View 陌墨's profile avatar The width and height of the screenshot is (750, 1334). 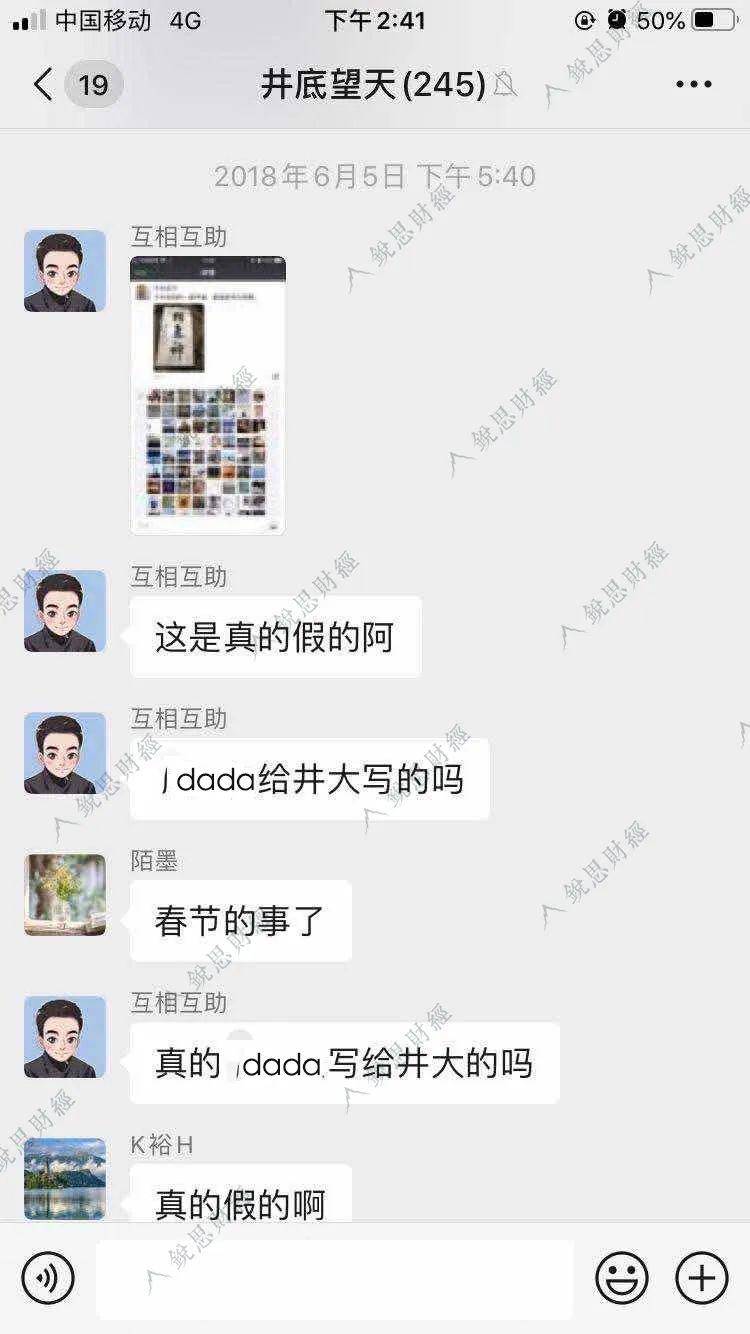pos(65,895)
